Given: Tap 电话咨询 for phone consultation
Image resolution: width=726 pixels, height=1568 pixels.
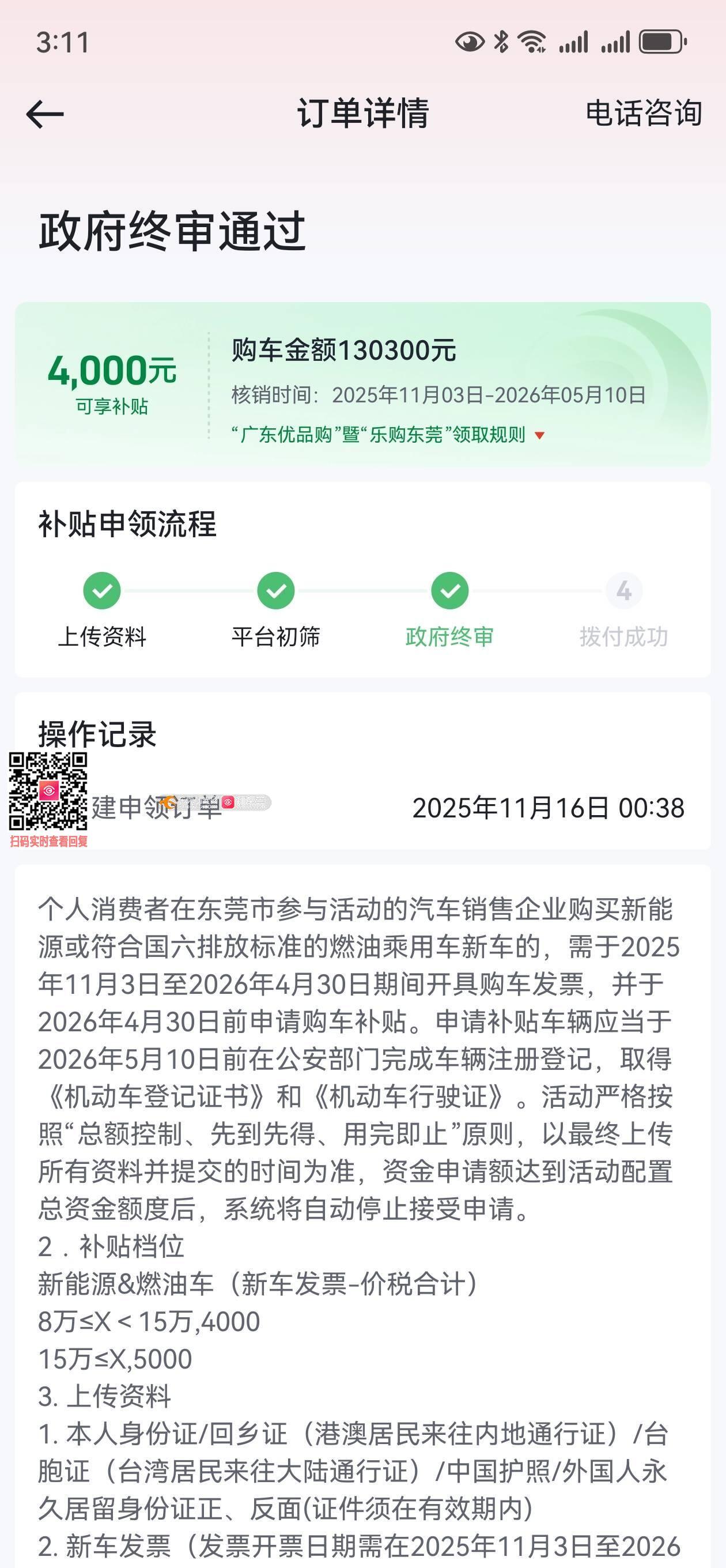Looking at the screenshot, I should (643, 114).
